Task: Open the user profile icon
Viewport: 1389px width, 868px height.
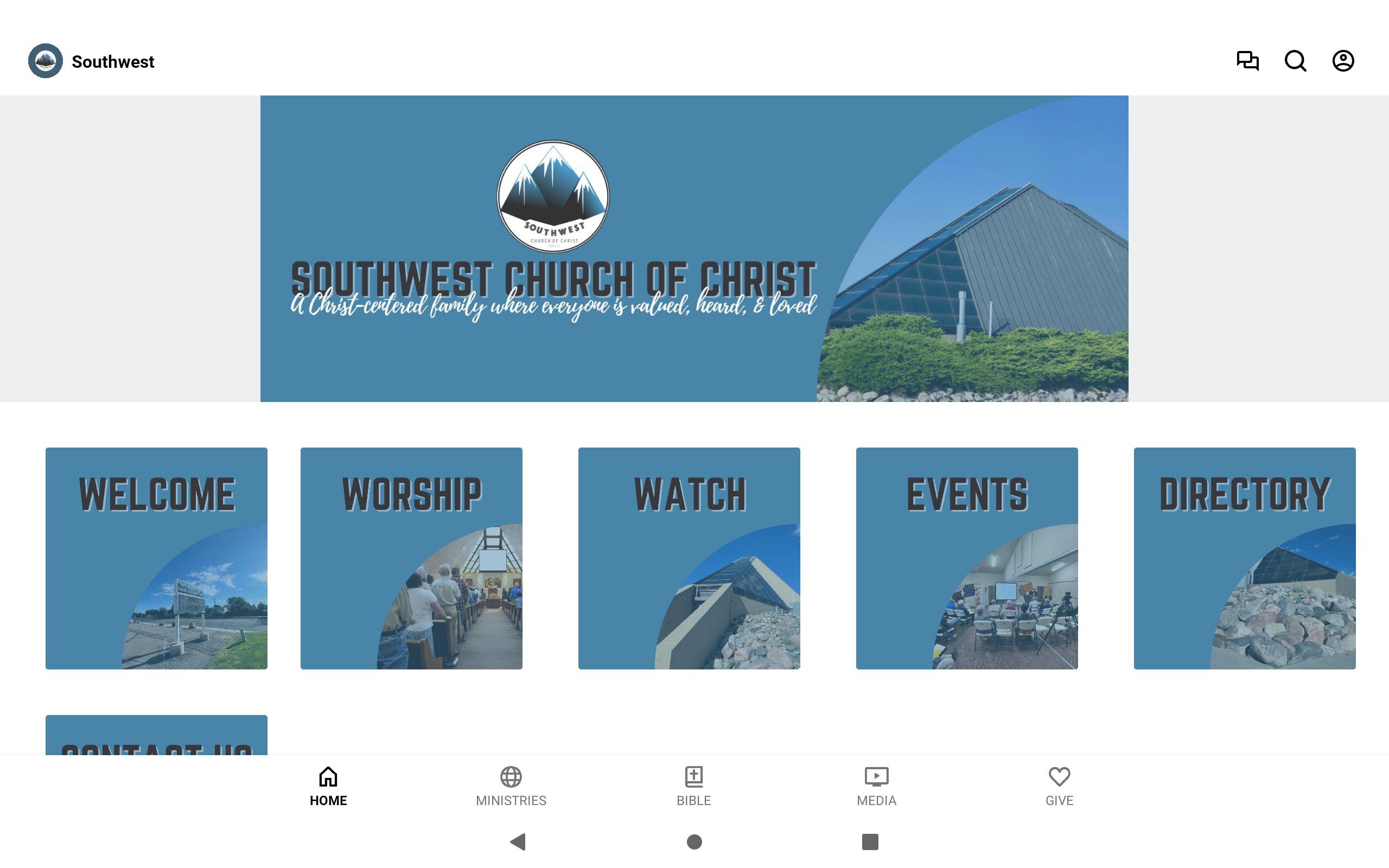Action: coord(1342,61)
